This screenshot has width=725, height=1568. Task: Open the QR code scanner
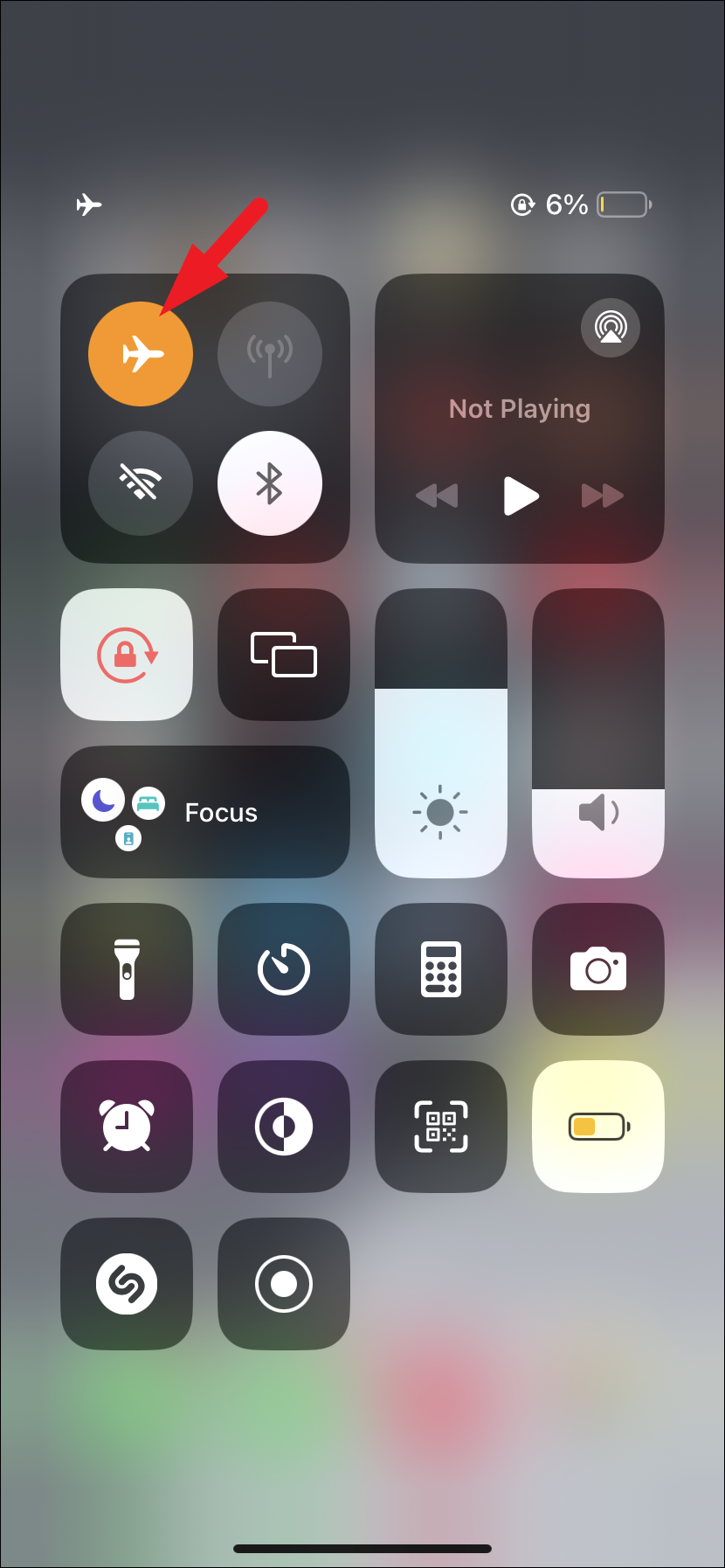coord(441,1127)
